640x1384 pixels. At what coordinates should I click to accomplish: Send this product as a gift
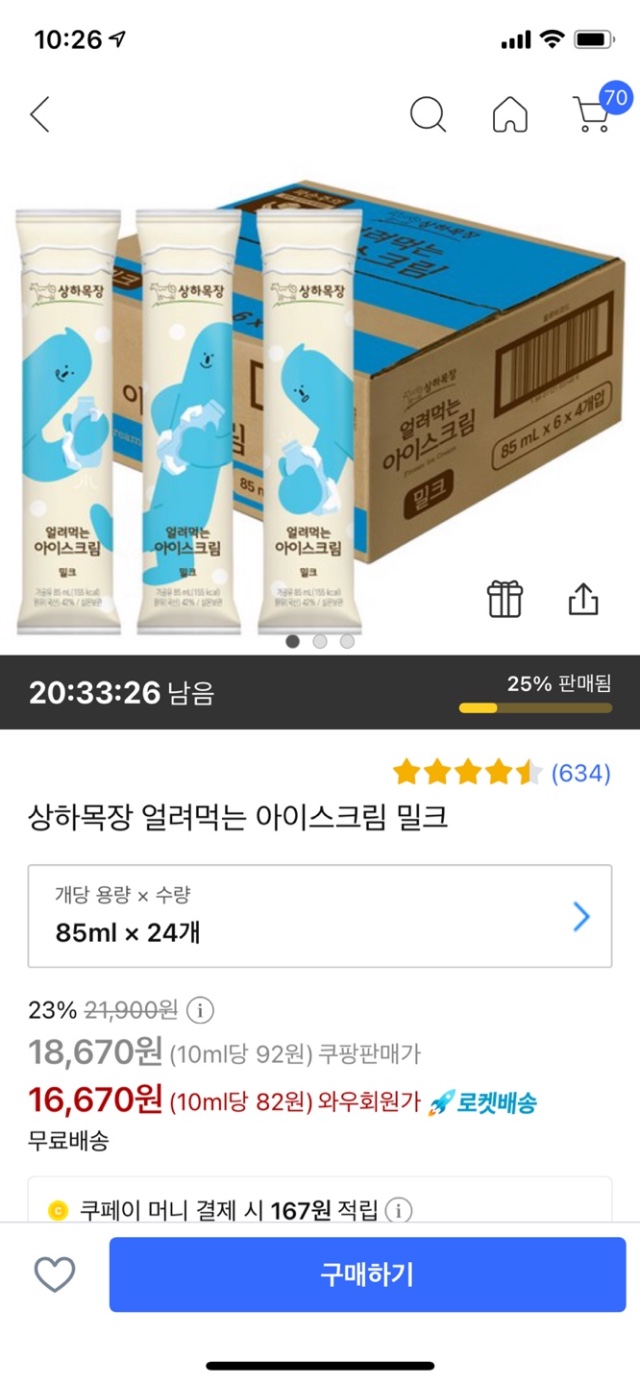pos(505,598)
